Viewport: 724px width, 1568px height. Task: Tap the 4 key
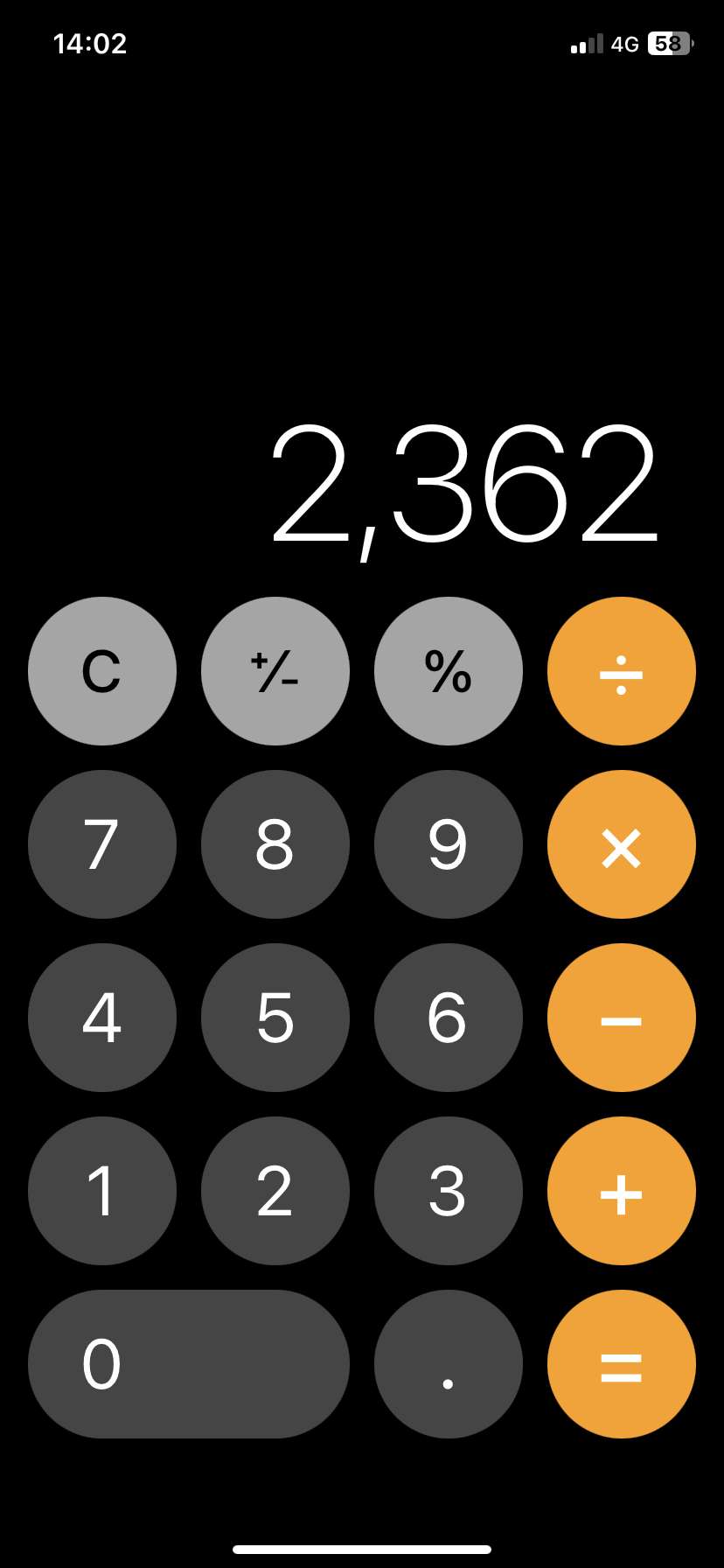click(102, 1018)
